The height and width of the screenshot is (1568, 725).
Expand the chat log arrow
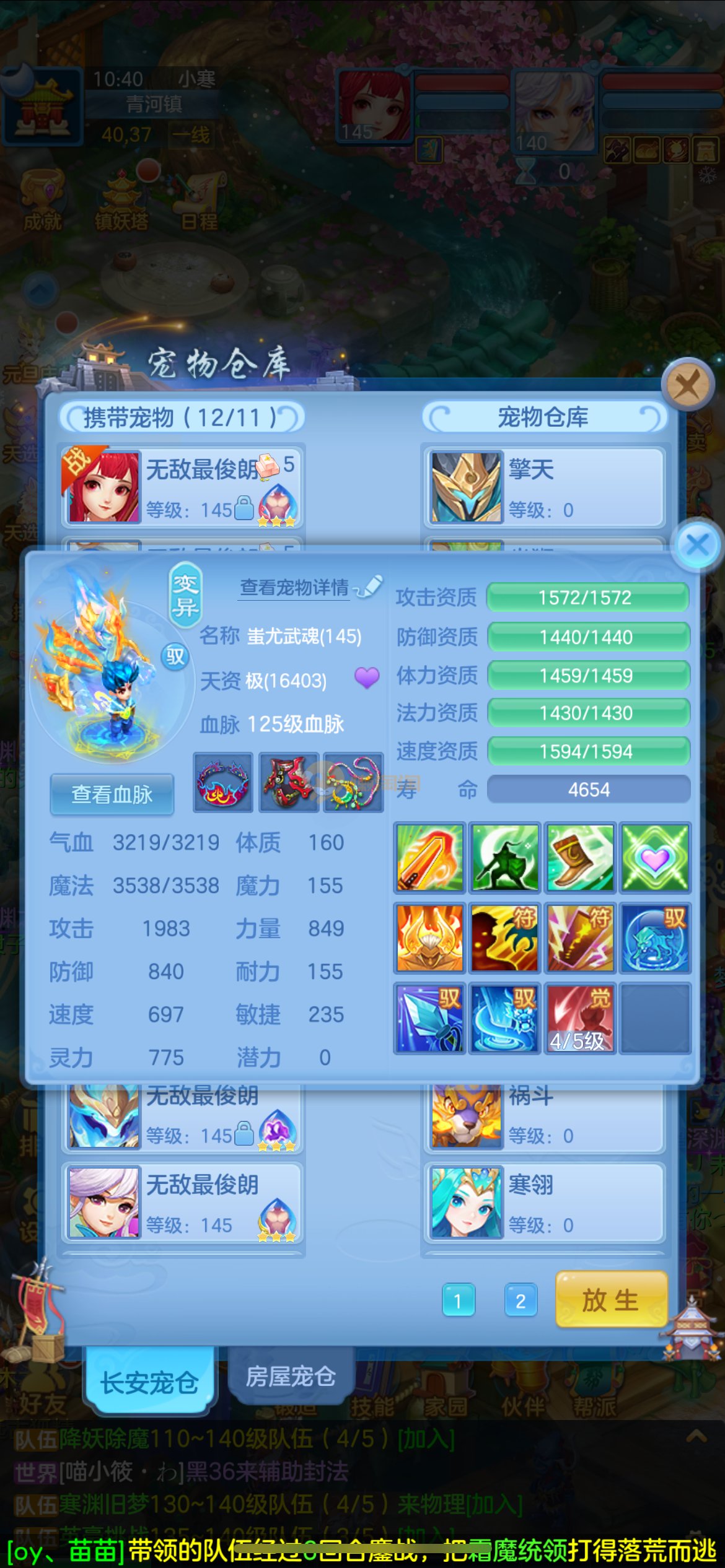tap(696, 1436)
